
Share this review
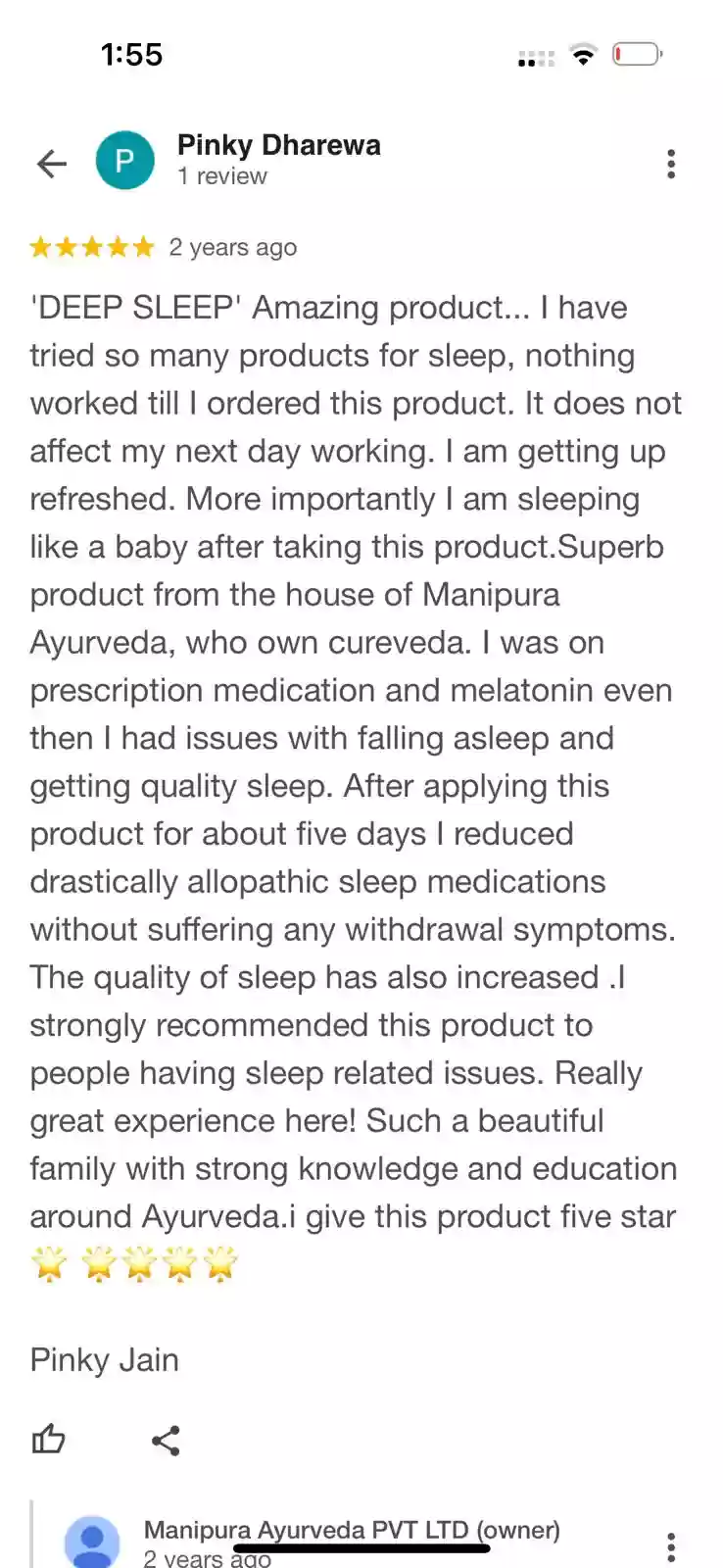click(166, 1441)
